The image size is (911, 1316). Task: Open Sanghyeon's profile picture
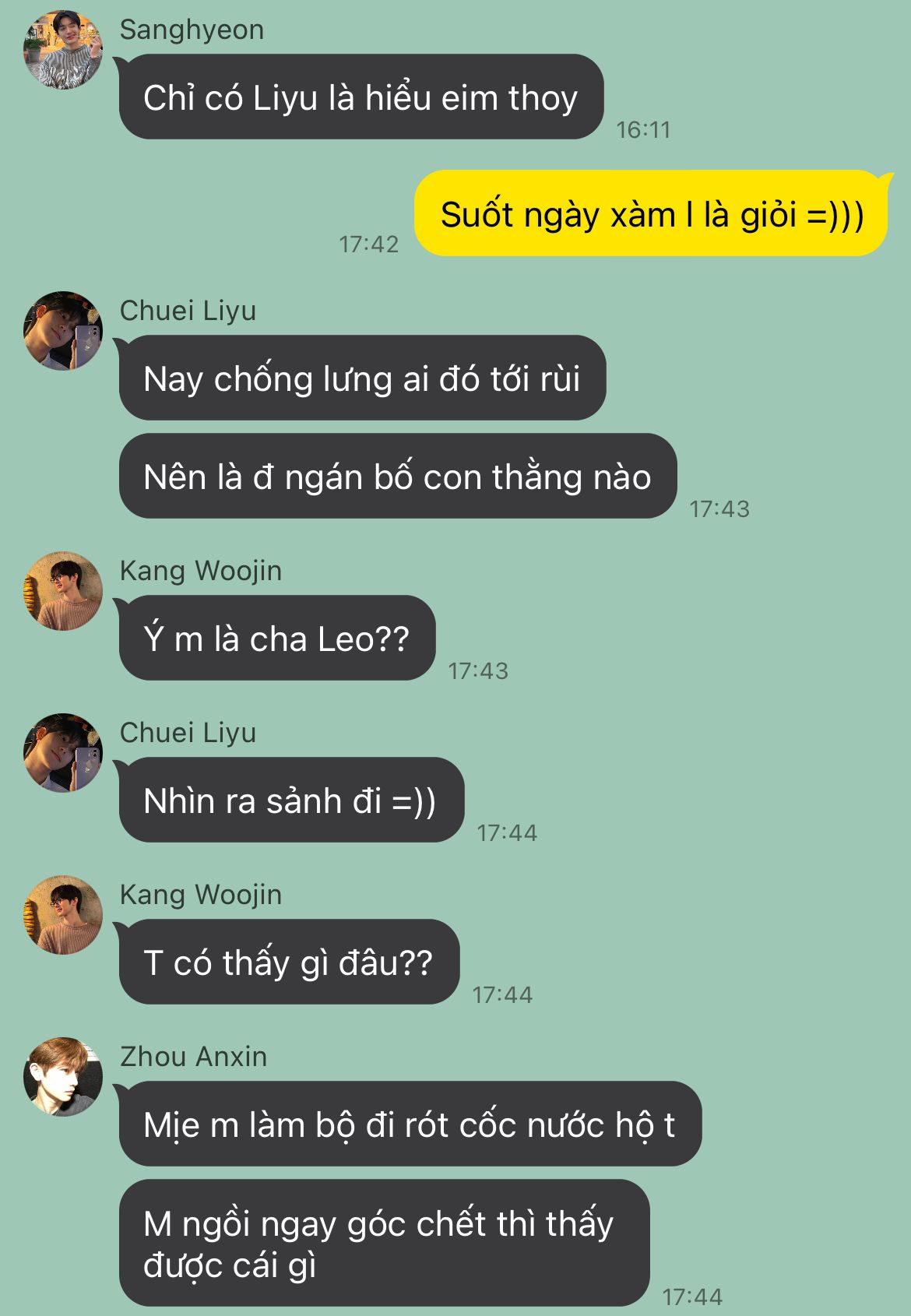[x=63, y=50]
